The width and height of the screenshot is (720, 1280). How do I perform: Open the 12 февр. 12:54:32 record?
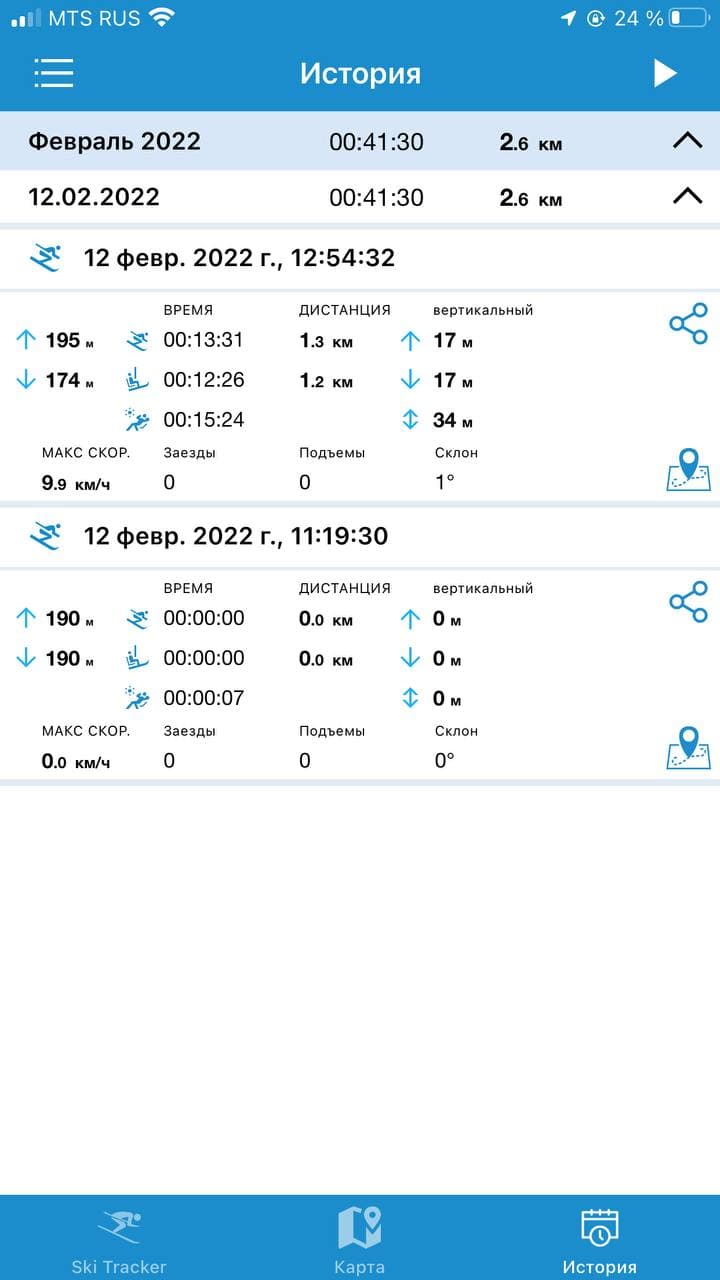pyautogui.click(x=238, y=258)
